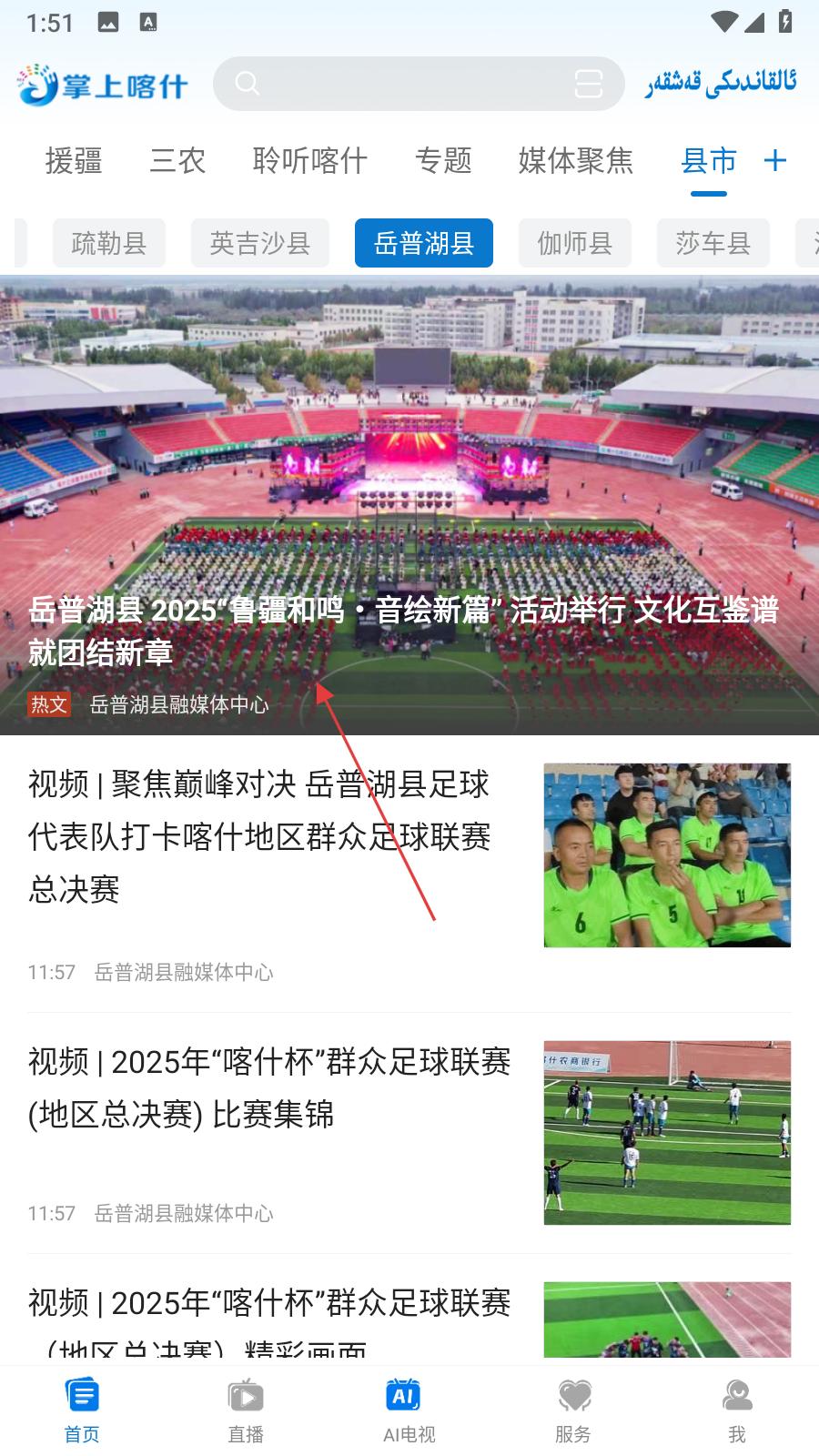This screenshot has height=1456, width=819.
Task: Go to the 专题 tab
Action: [443, 161]
